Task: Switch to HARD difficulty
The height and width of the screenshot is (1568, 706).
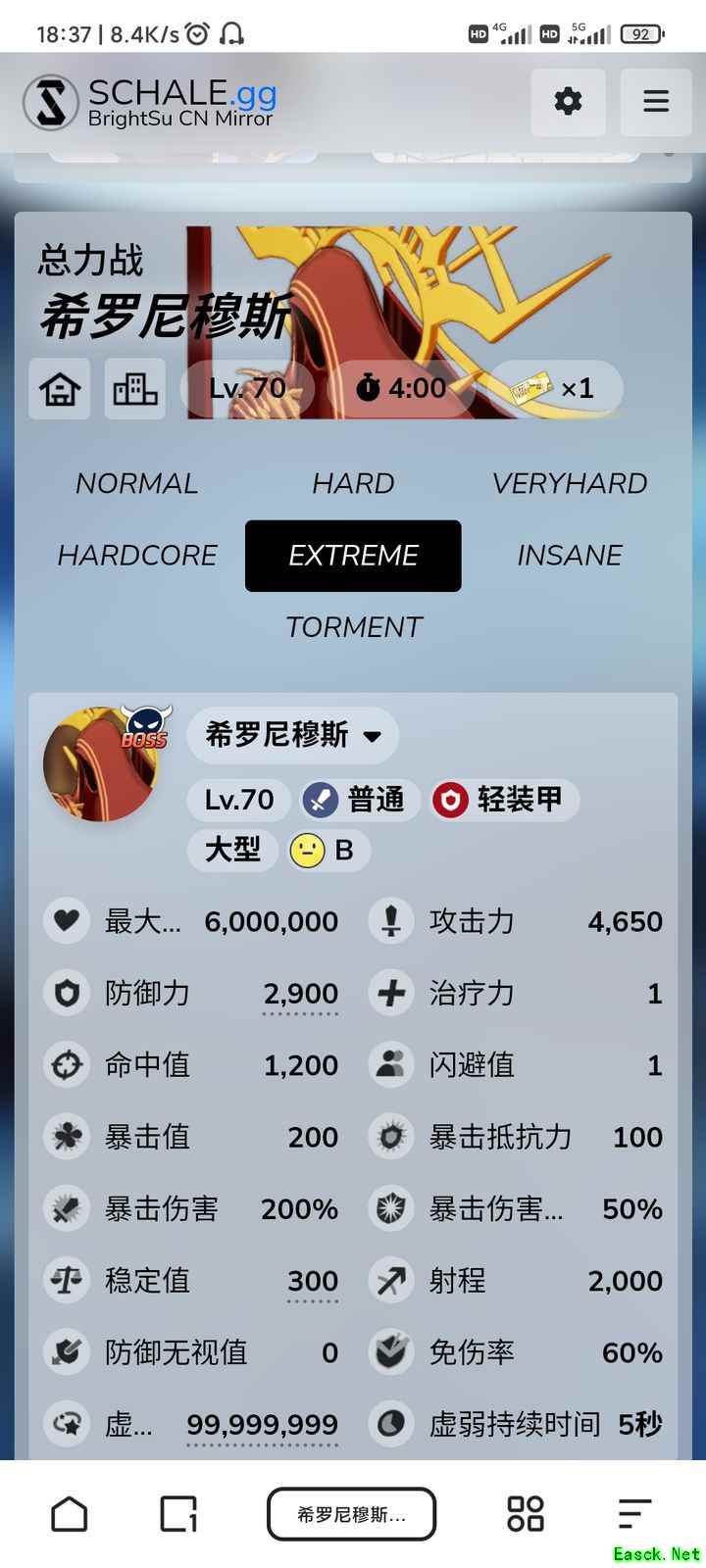Action: point(353,483)
